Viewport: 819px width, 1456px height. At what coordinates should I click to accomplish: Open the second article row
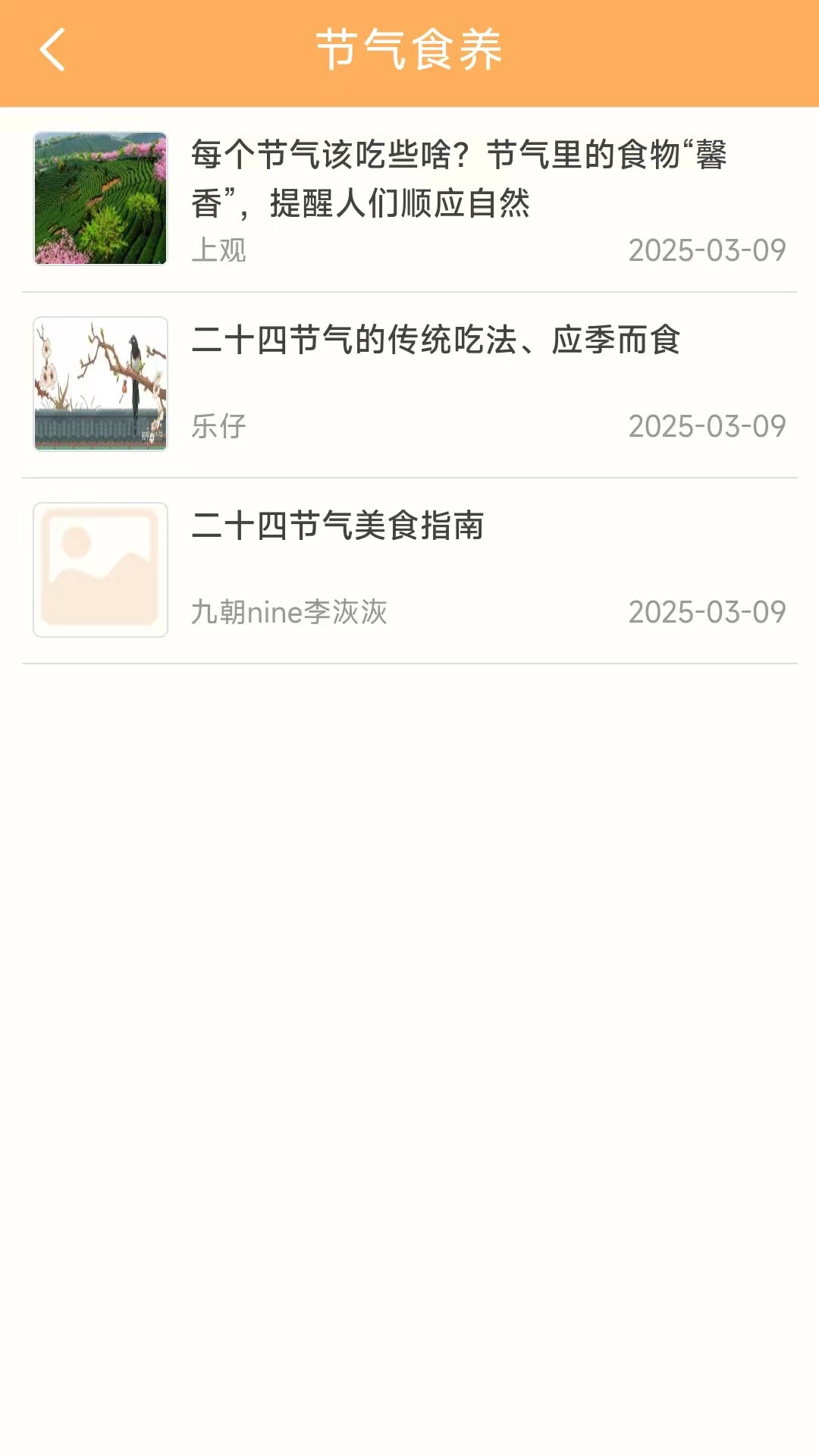pos(409,384)
